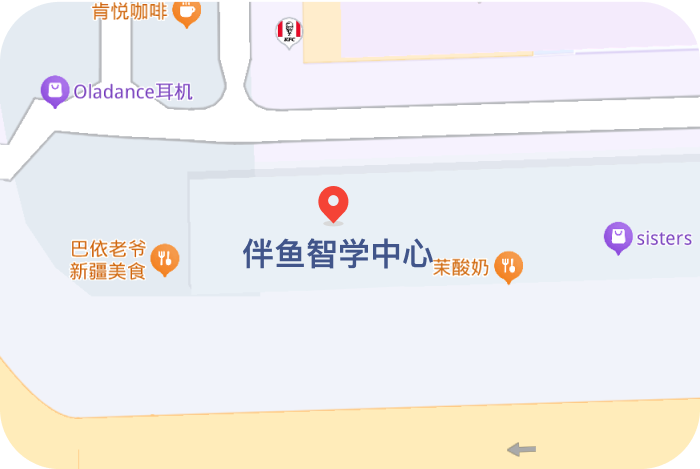The height and width of the screenshot is (469, 700).
Task: Tap the sisters shop marker
Action: (618, 237)
